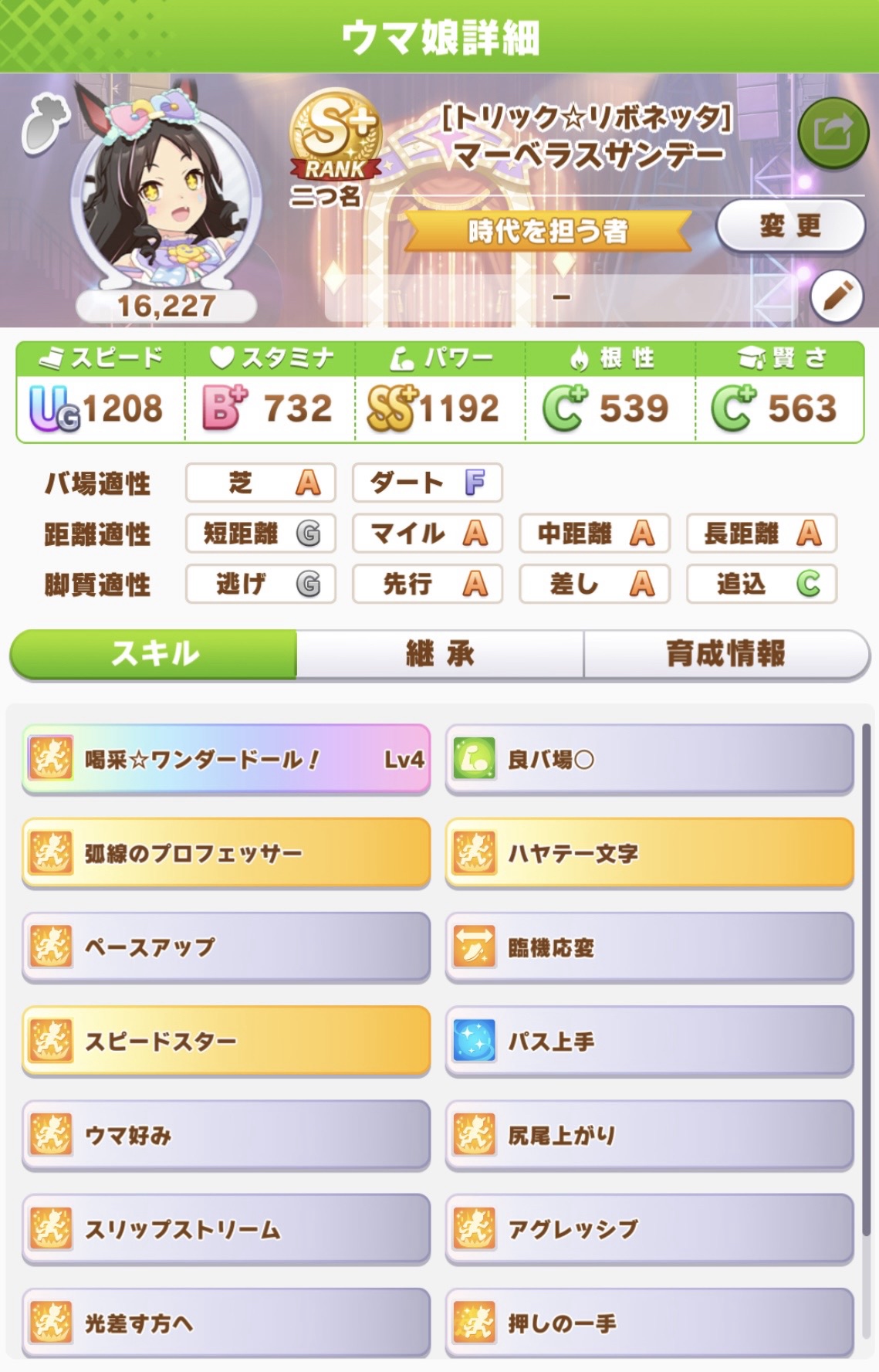
Task: Open the パス上手 skill description
Action: coord(649,1042)
